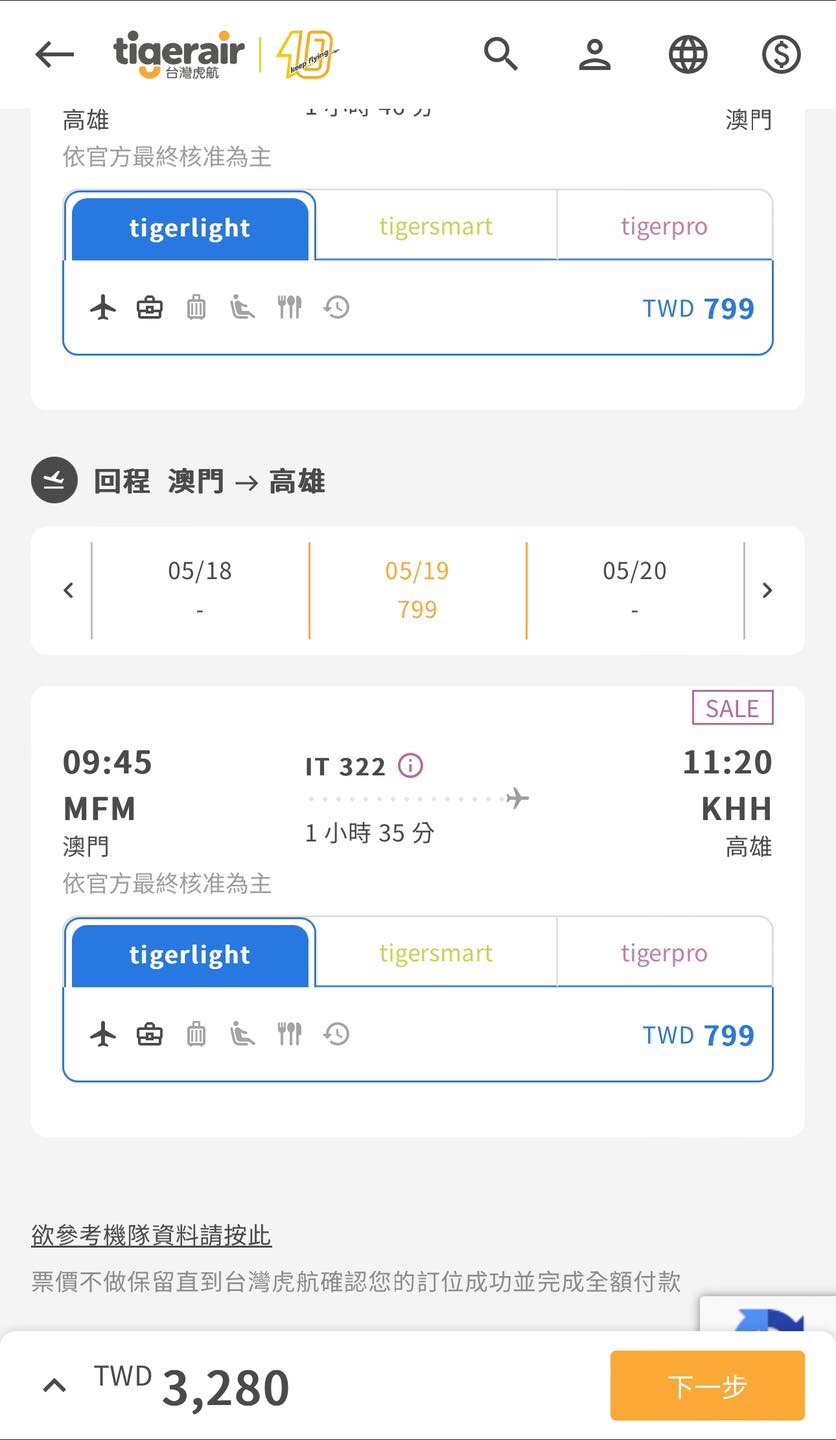Screen dimensions: 836x1440
Task: Open the search magnifier icon
Action: point(501,54)
